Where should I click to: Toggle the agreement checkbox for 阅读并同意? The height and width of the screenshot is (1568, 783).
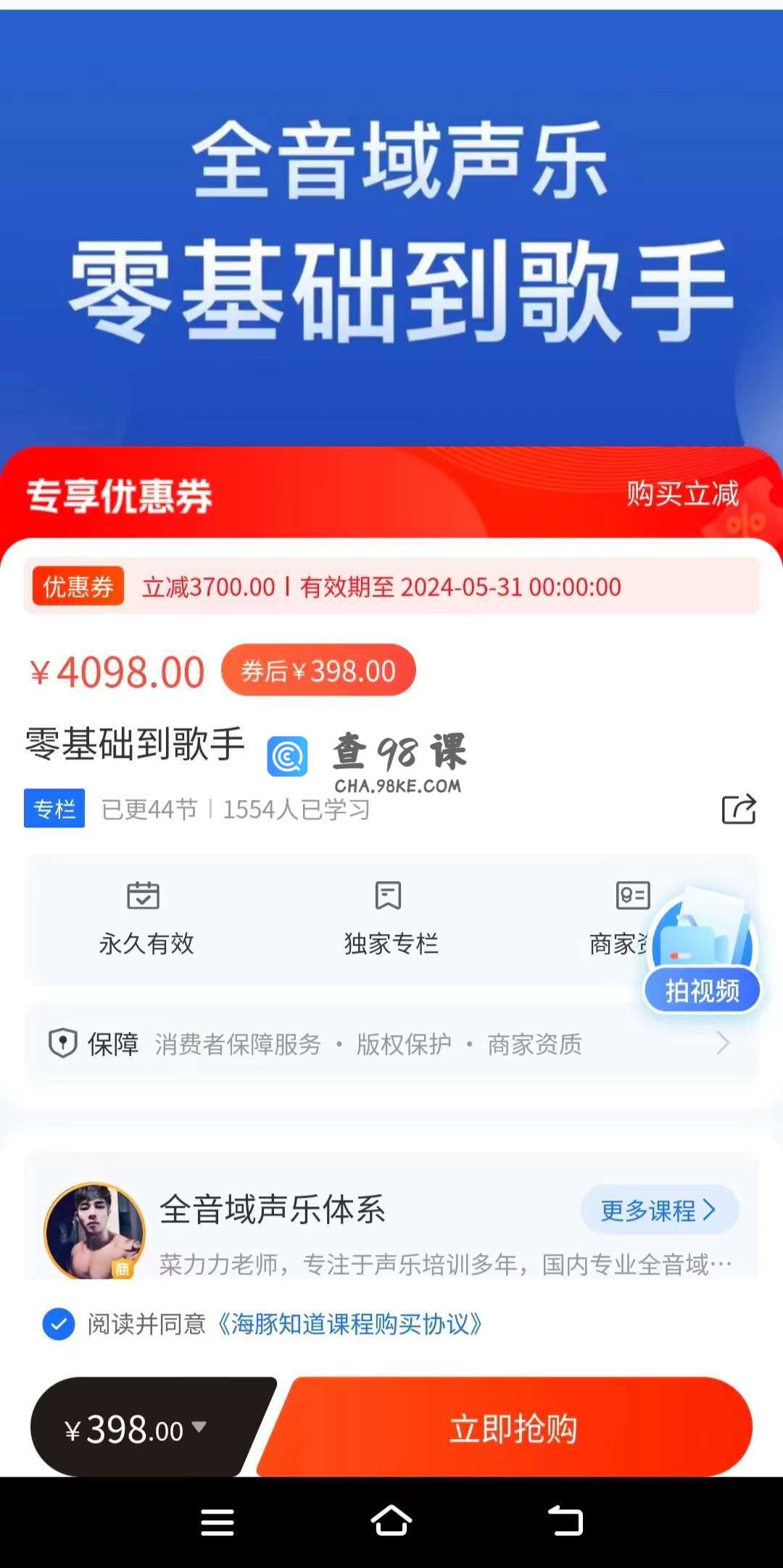(59, 1325)
